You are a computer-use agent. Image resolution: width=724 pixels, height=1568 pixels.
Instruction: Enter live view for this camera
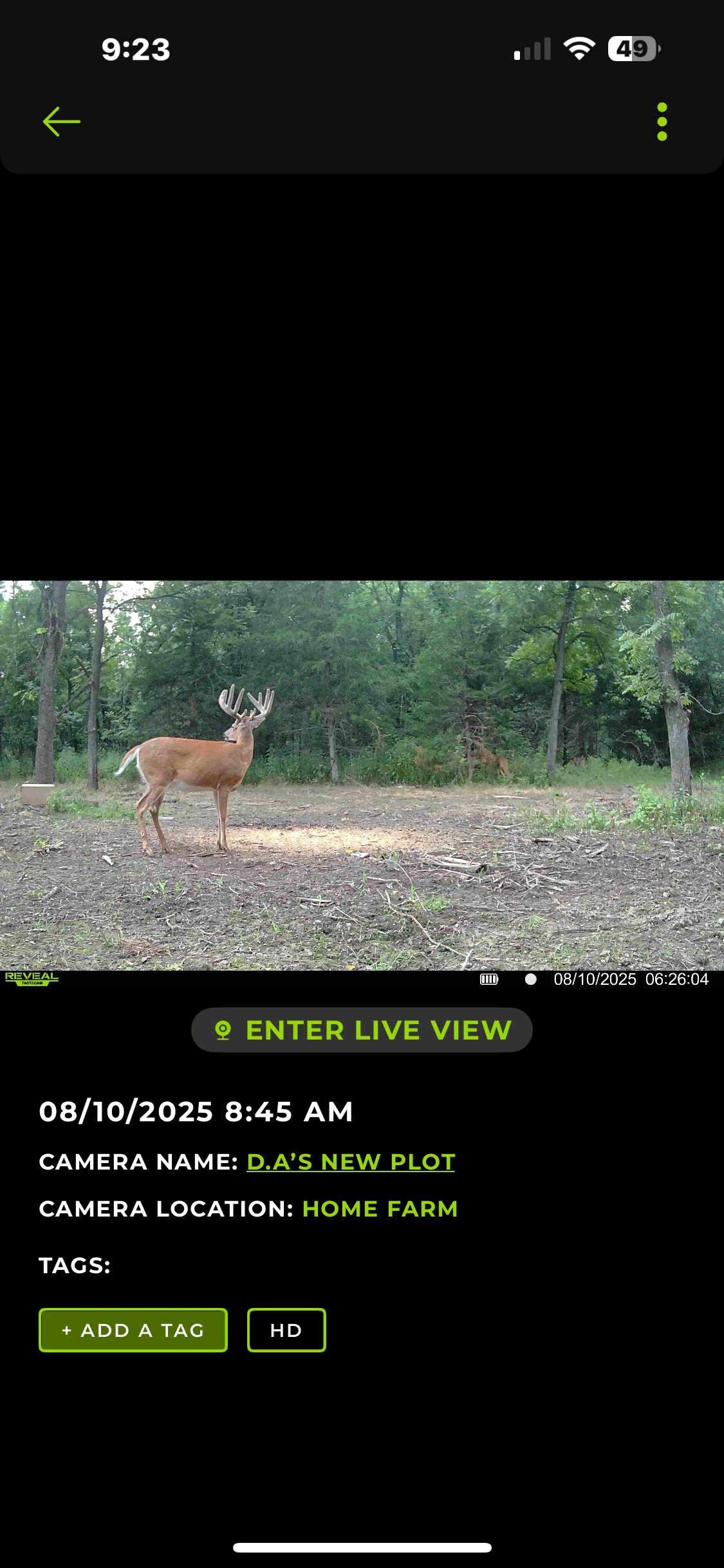point(362,1031)
